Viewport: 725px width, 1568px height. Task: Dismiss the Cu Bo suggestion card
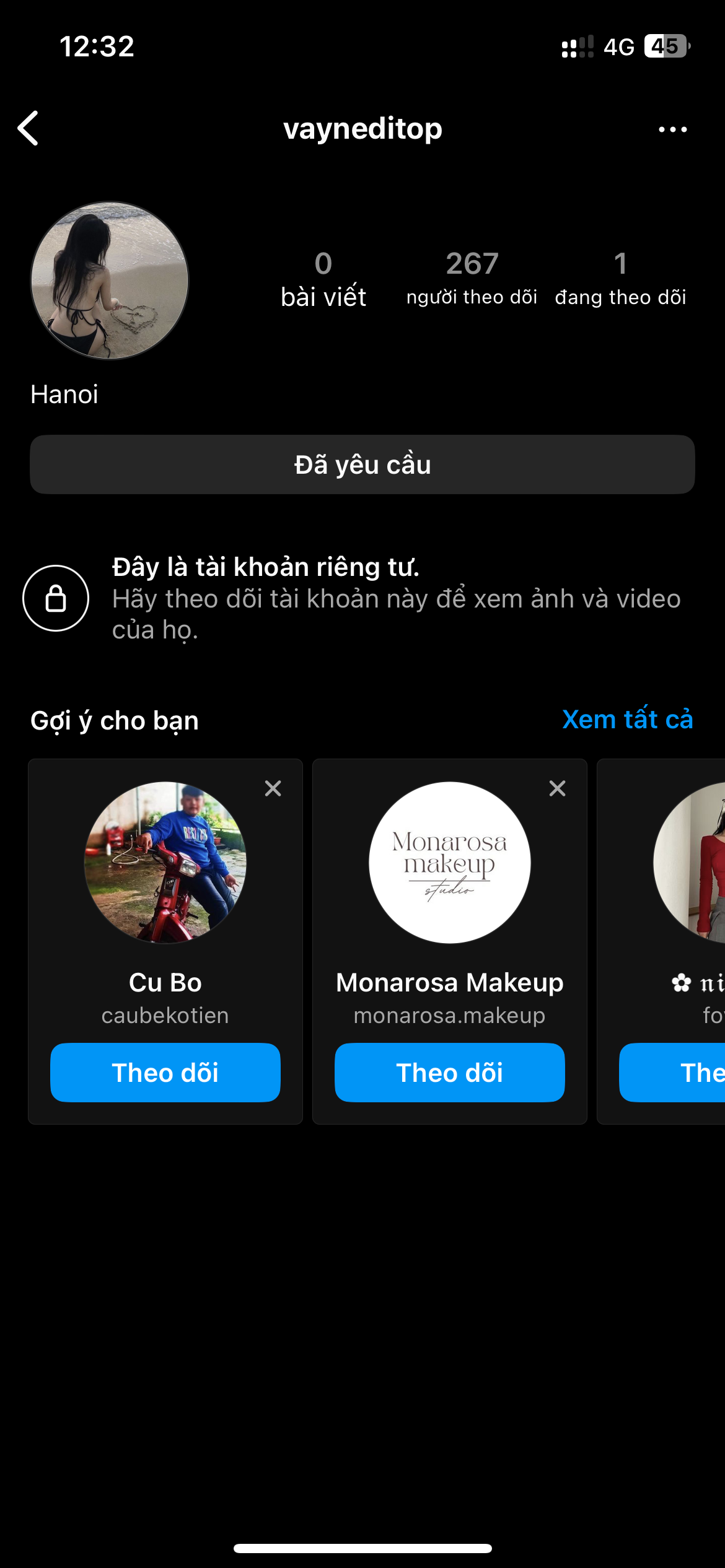pos(273,788)
